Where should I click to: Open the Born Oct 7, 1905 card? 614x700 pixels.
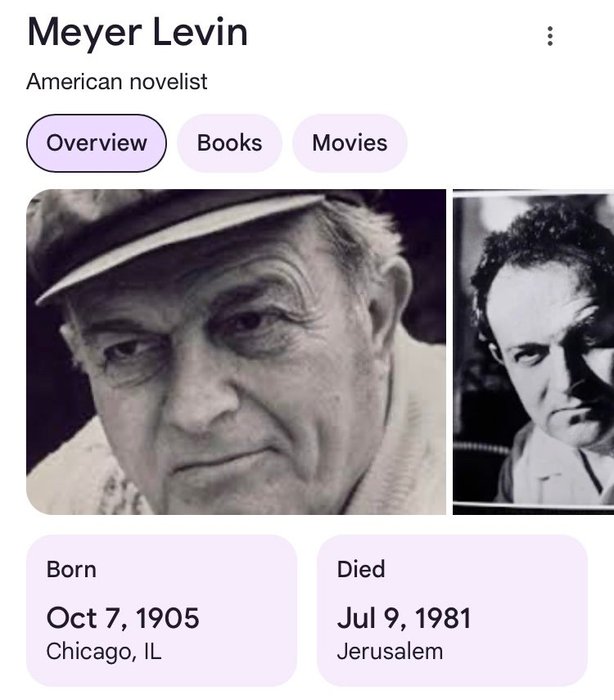pyautogui.click(x=161, y=610)
